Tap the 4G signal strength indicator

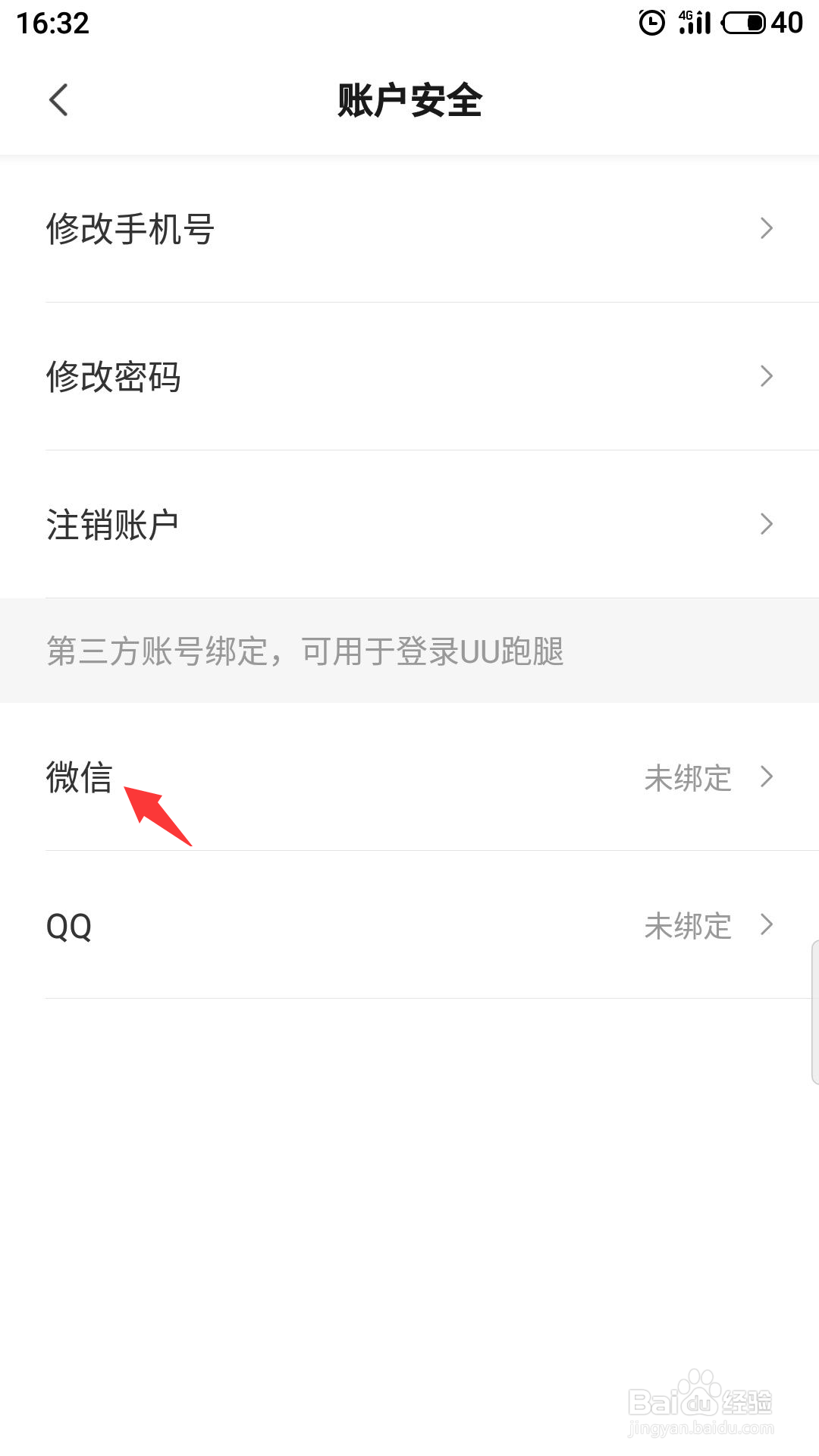pyautogui.click(x=694, y=21)
